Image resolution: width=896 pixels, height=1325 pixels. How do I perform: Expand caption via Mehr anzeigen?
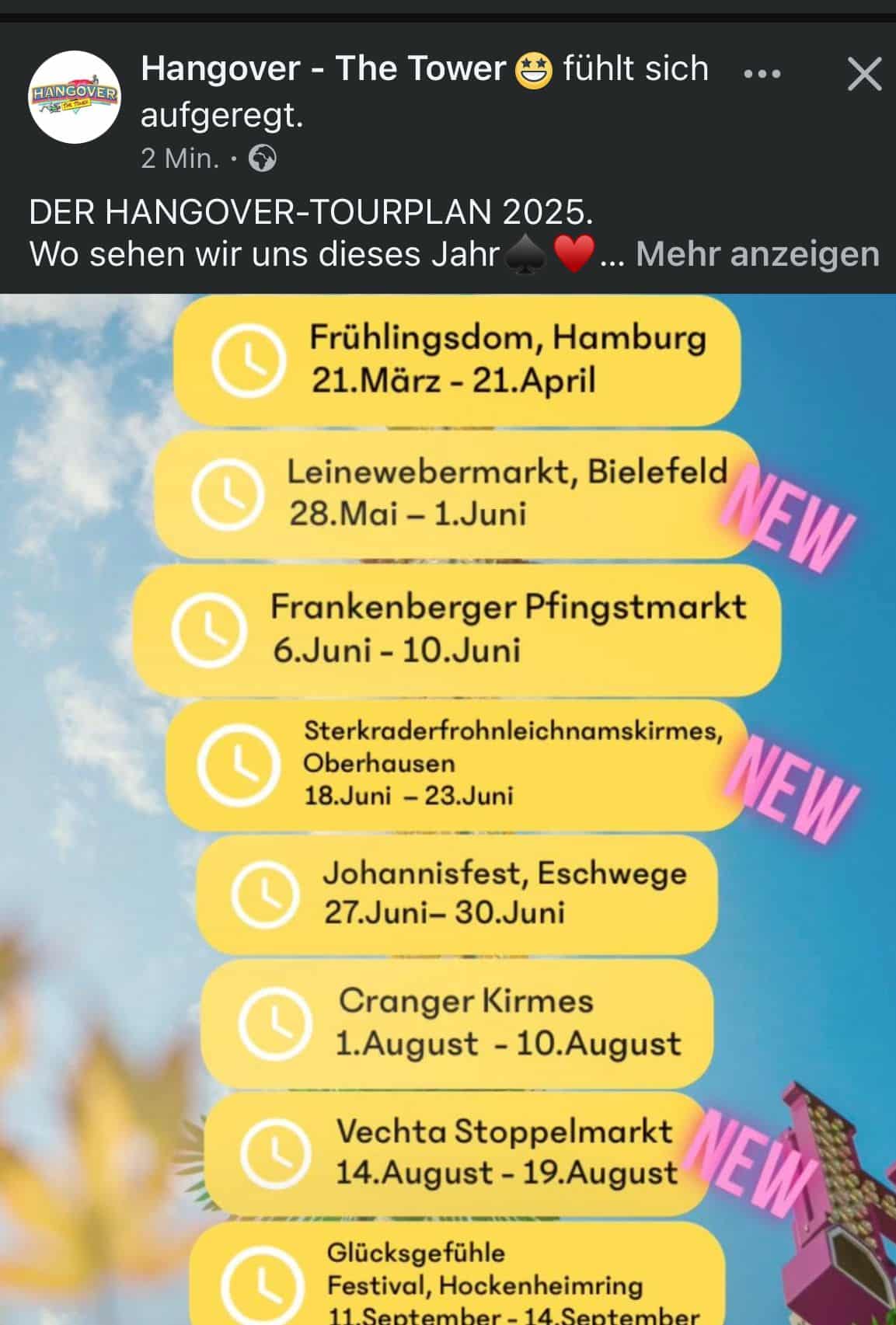757,255
